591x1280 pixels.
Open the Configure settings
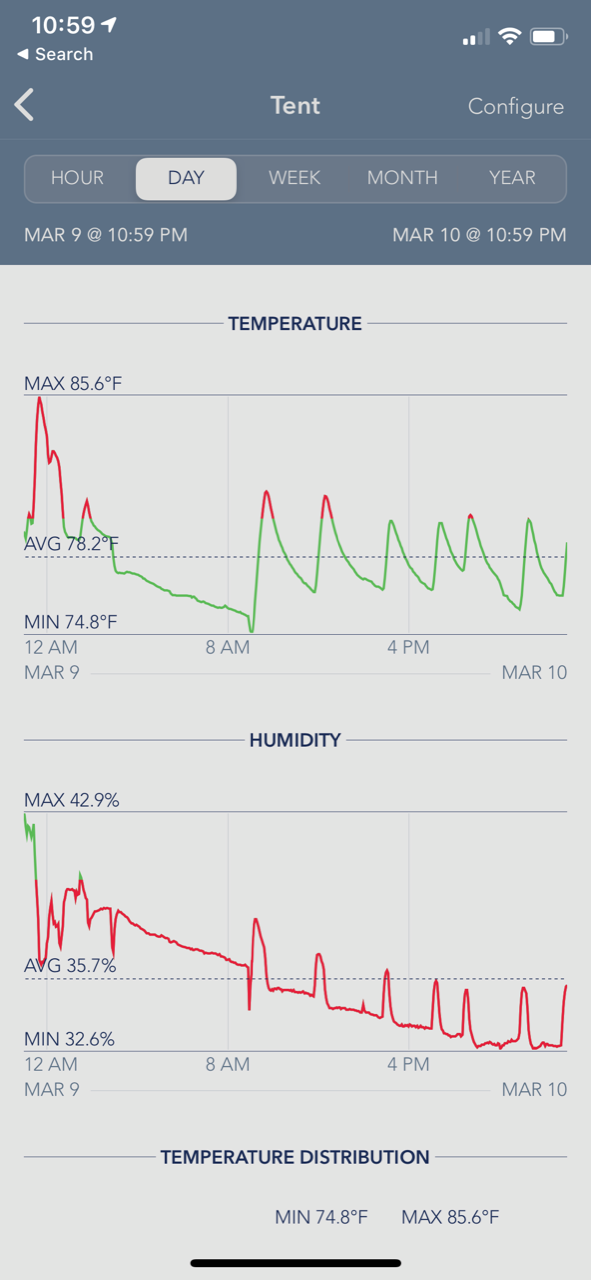[x=516, y=106]
